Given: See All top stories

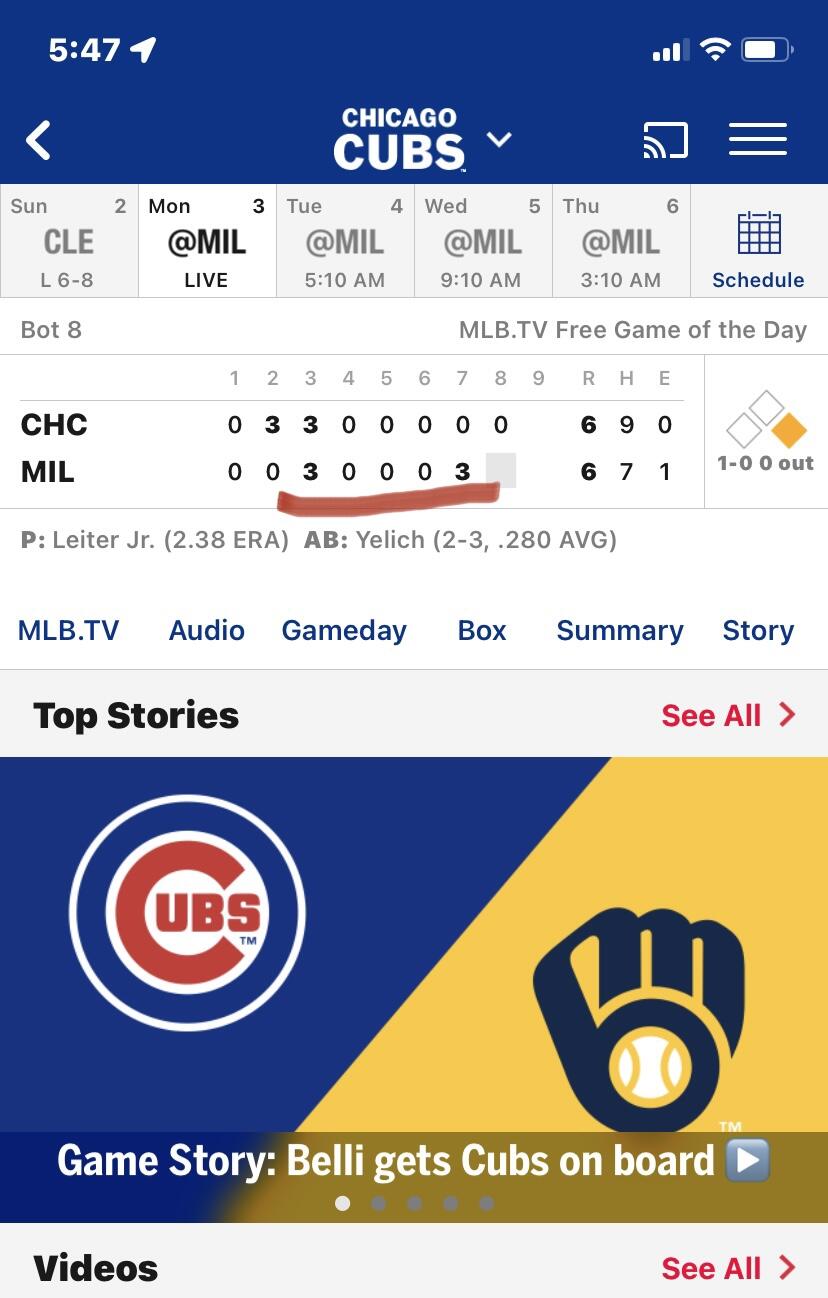Looking at the screenshot, I should [x=727, y=715].
